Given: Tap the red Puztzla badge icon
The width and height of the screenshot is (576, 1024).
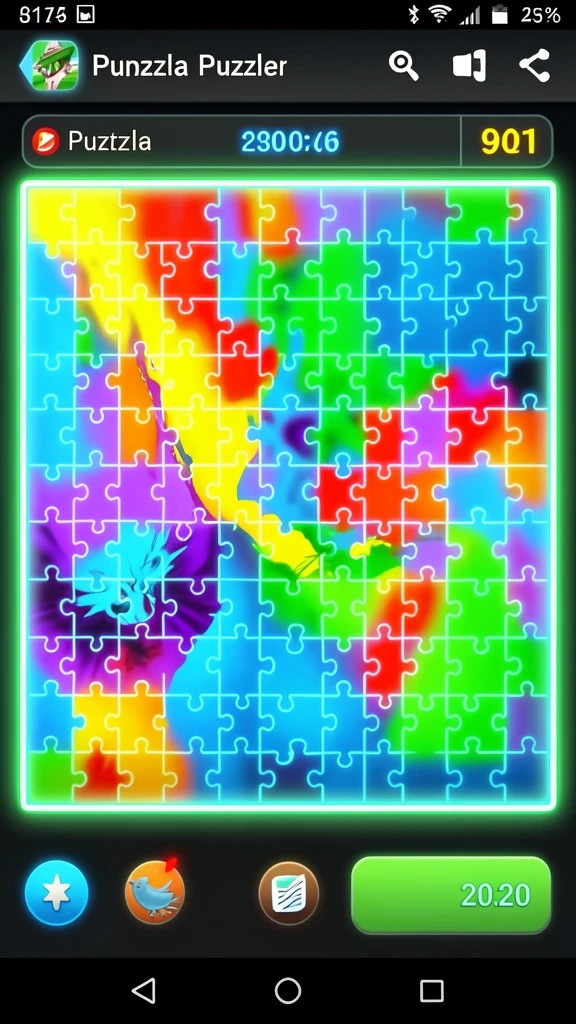Looking at the screenshot, I should [x=46, y=141].
